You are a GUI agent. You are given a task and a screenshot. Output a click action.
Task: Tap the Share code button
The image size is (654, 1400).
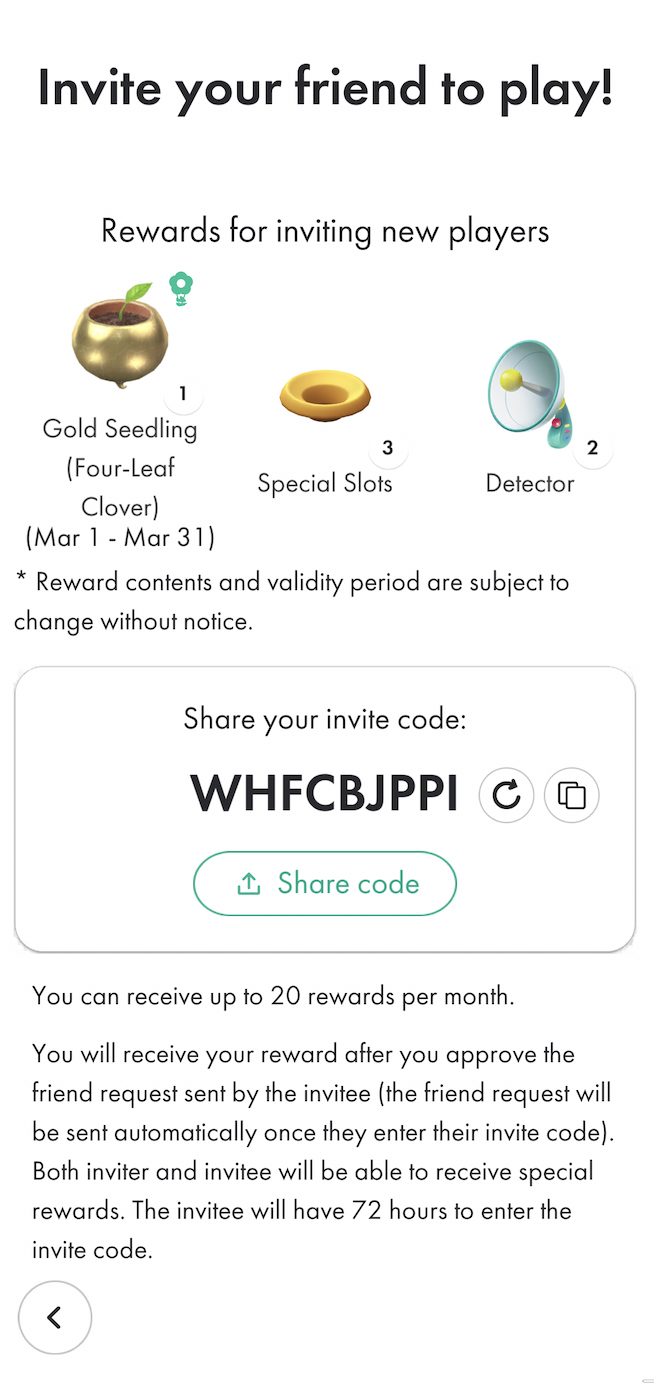pyautogui.click(x=325, y=883)
